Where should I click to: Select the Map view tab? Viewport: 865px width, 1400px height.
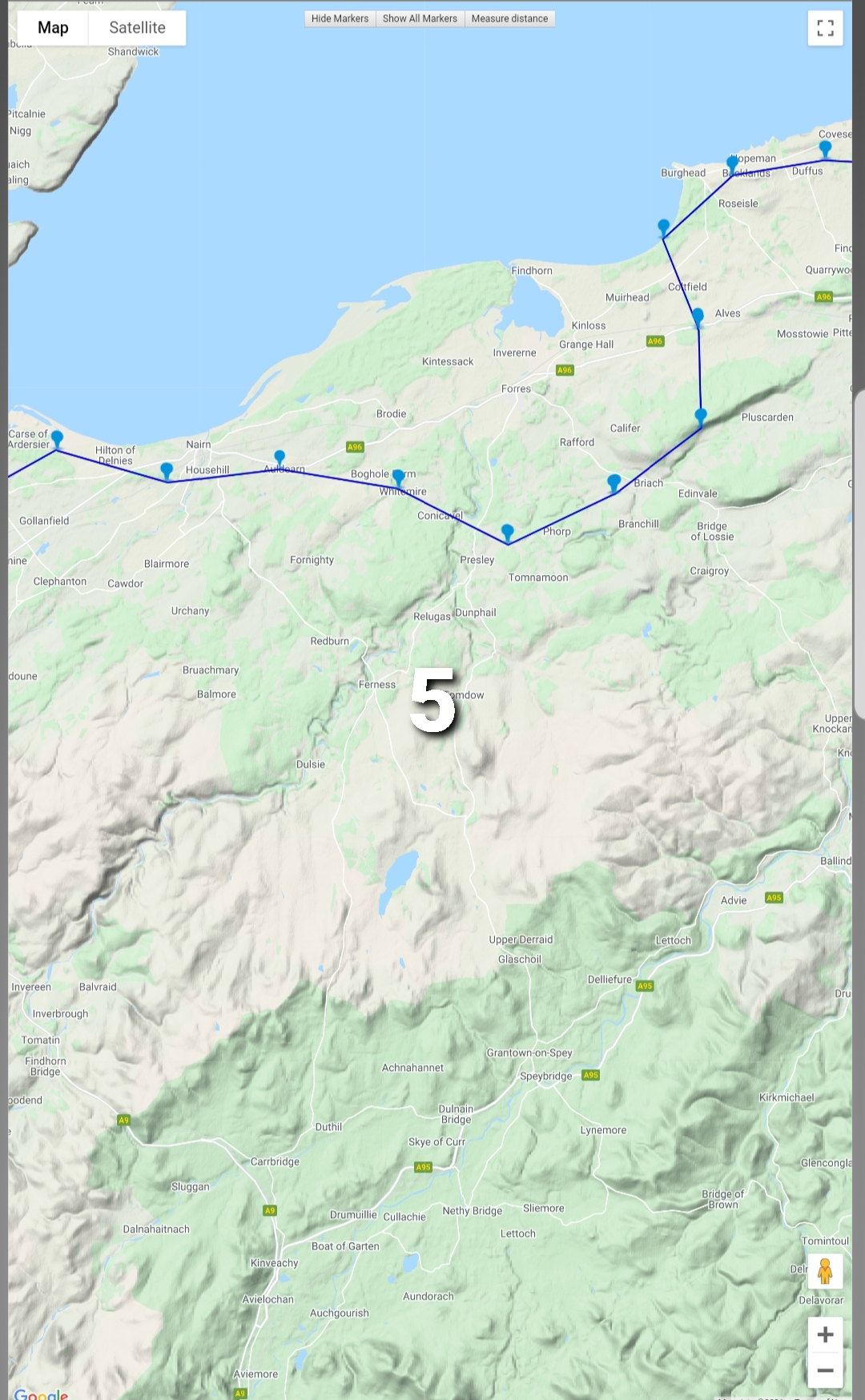click(53, 28)
